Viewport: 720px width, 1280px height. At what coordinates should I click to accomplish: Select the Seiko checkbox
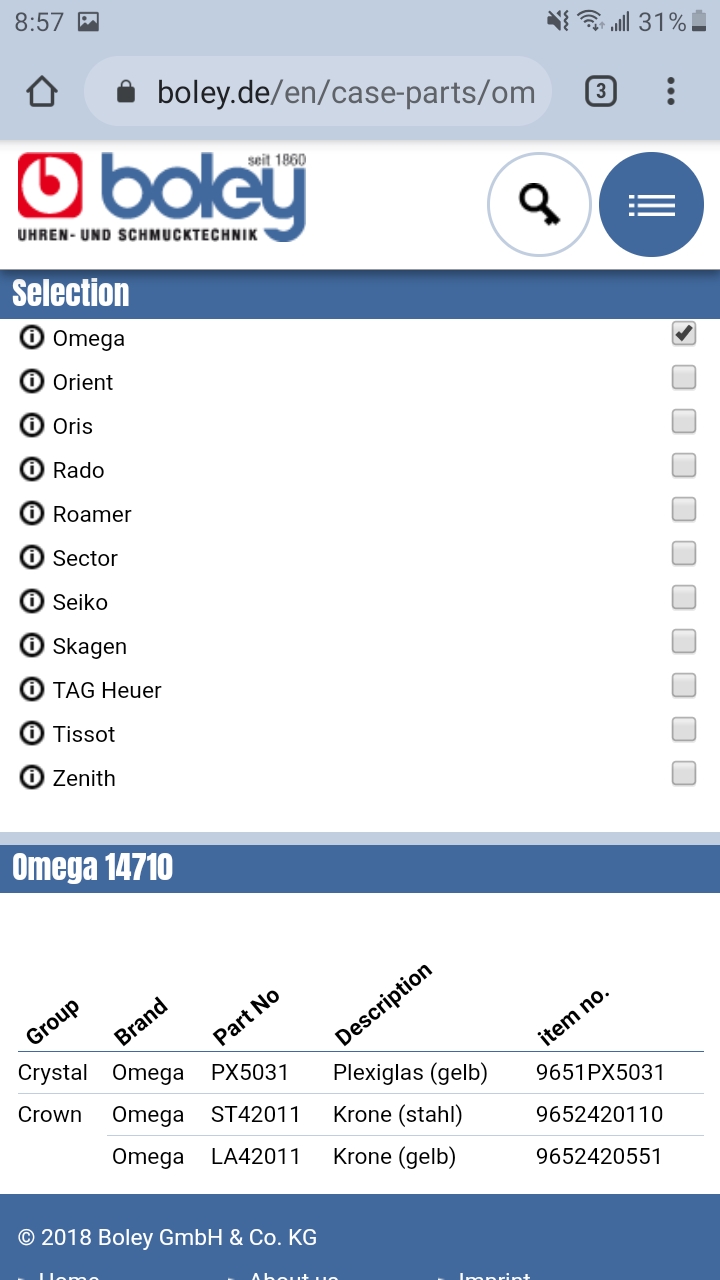(684, 598)
